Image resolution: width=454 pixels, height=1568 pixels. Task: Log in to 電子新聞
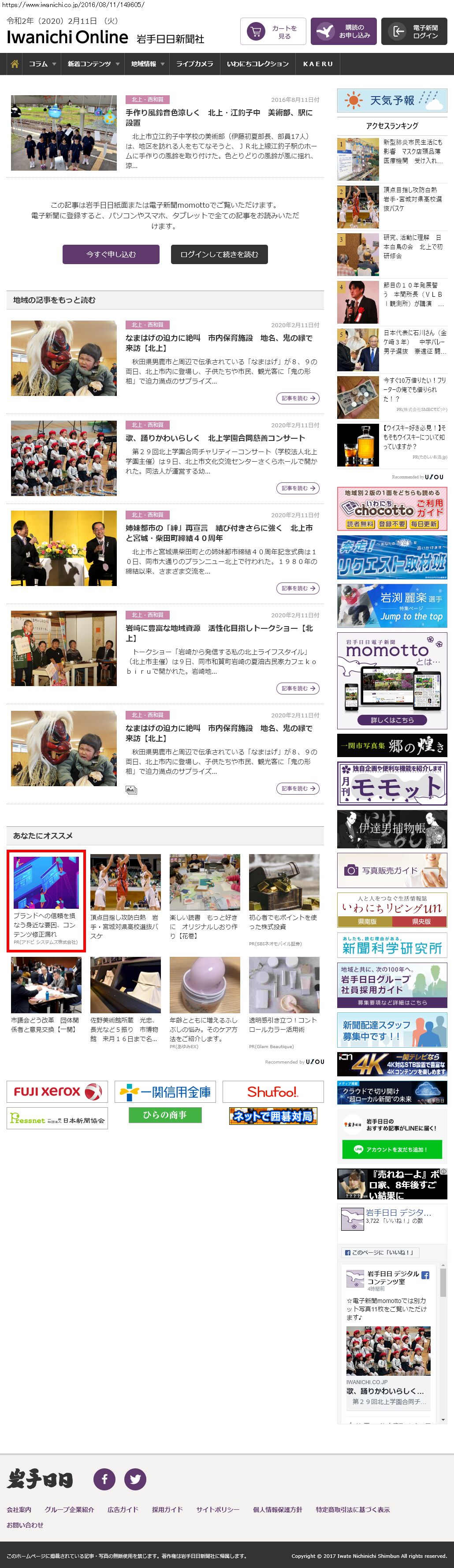tap(414, 32)
